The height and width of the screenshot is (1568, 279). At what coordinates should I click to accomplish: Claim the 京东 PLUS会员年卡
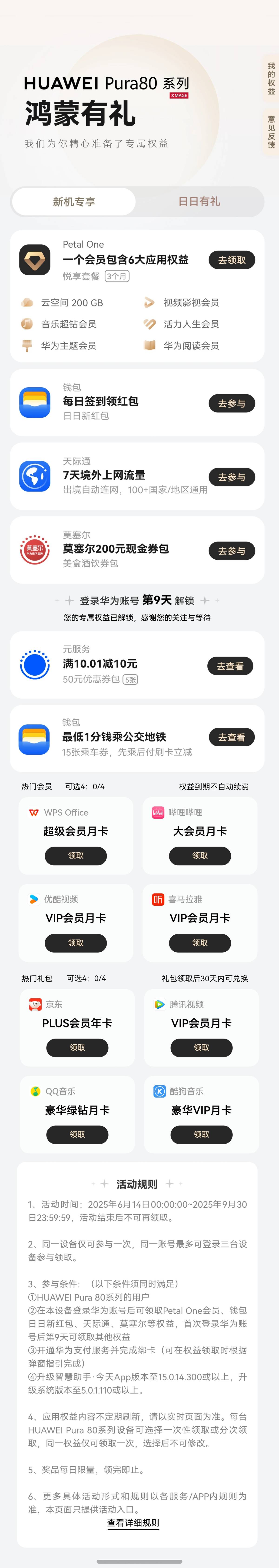coord(77,1048)
